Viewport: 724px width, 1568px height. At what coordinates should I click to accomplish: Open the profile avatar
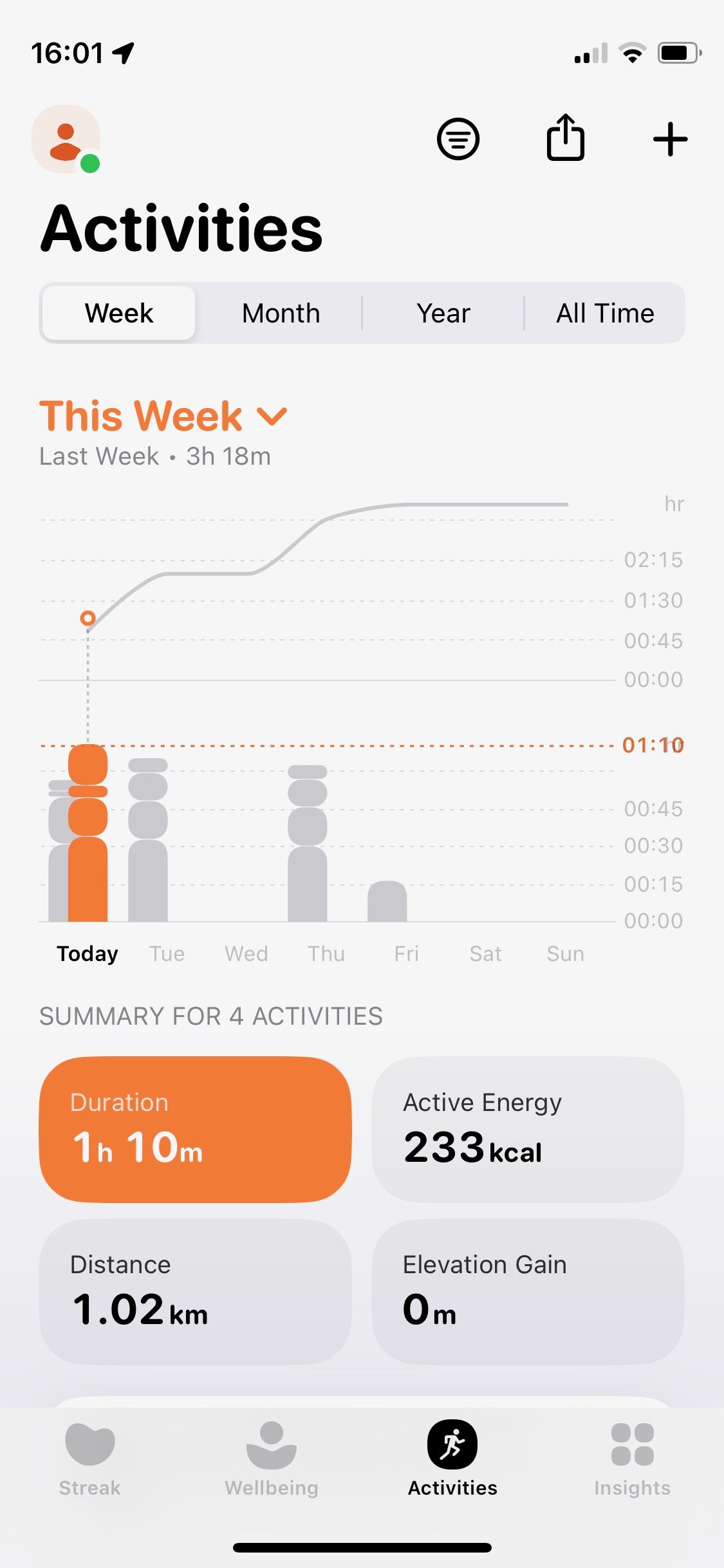(x=66, y=139)
